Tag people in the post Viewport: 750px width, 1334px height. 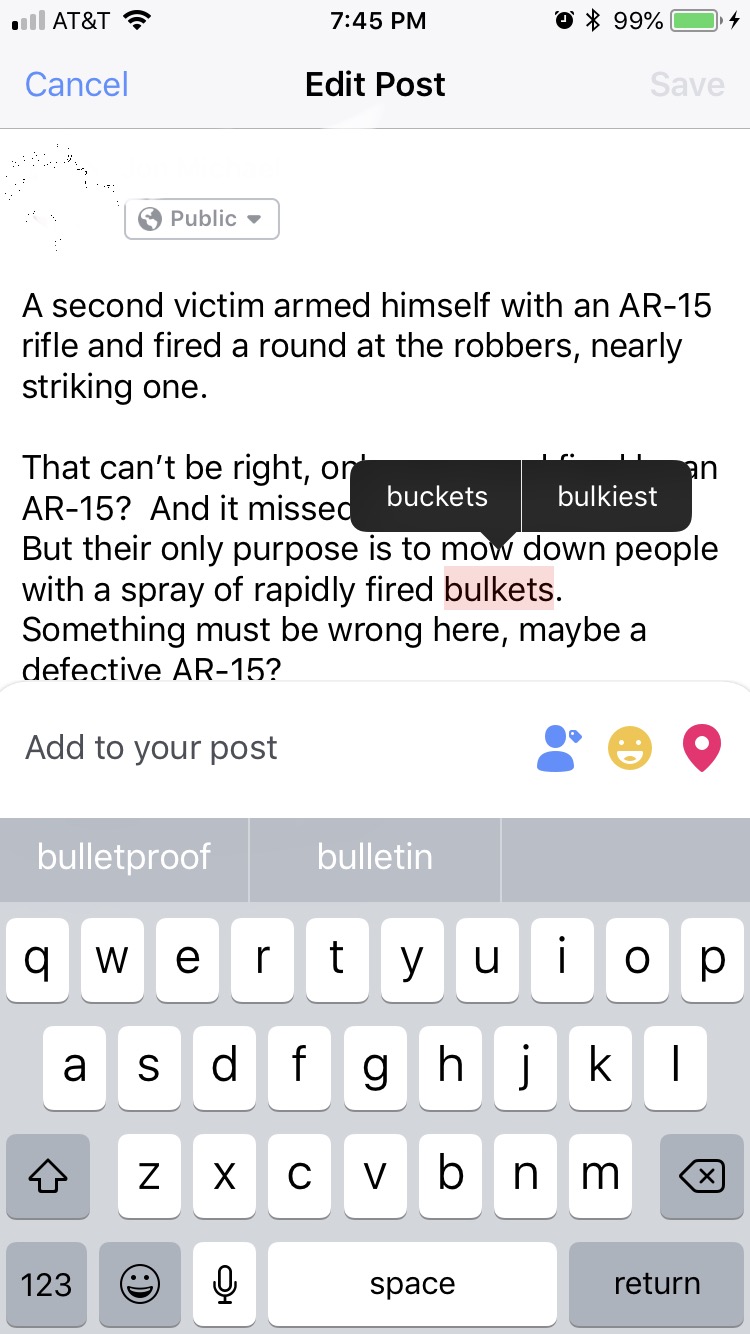point(558,748)
